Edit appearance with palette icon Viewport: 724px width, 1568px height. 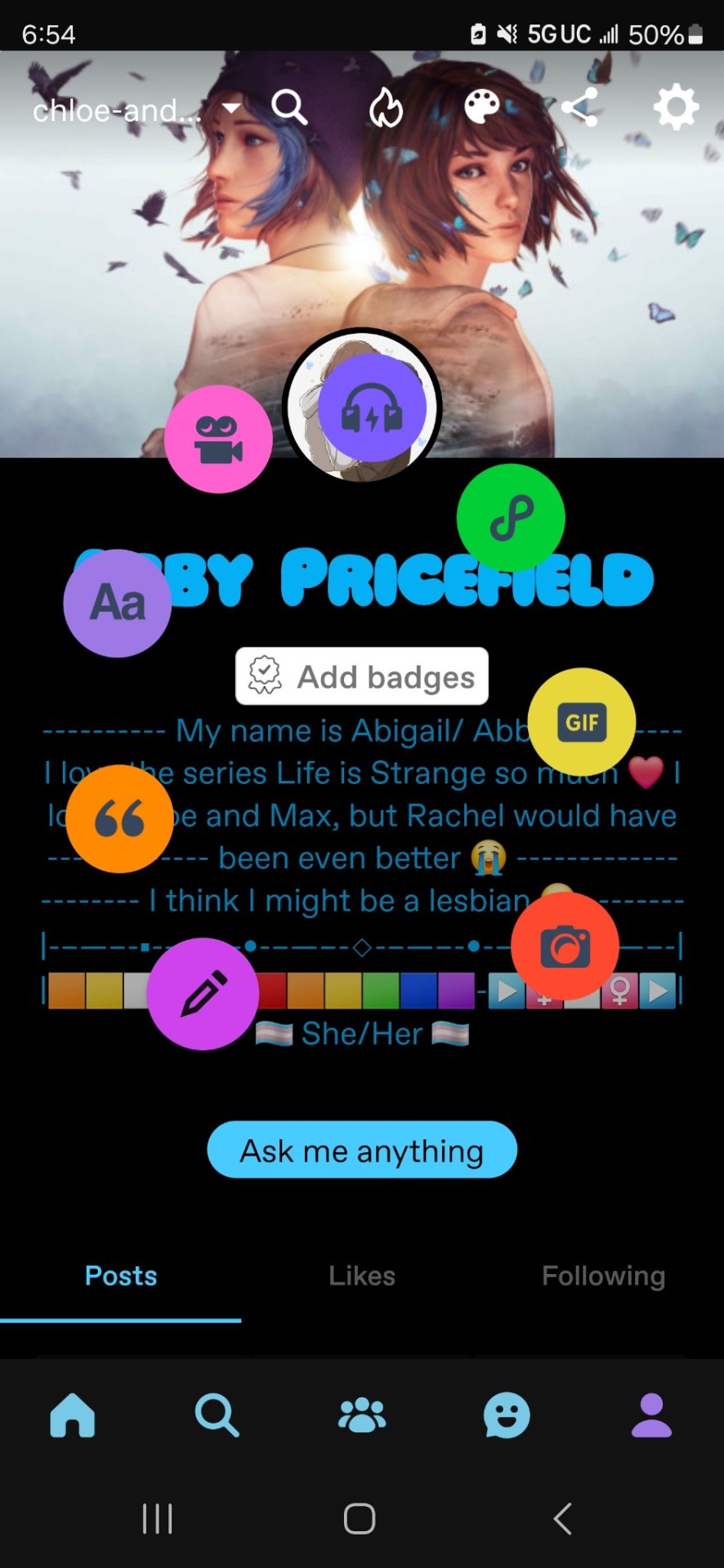pos(482,107)
